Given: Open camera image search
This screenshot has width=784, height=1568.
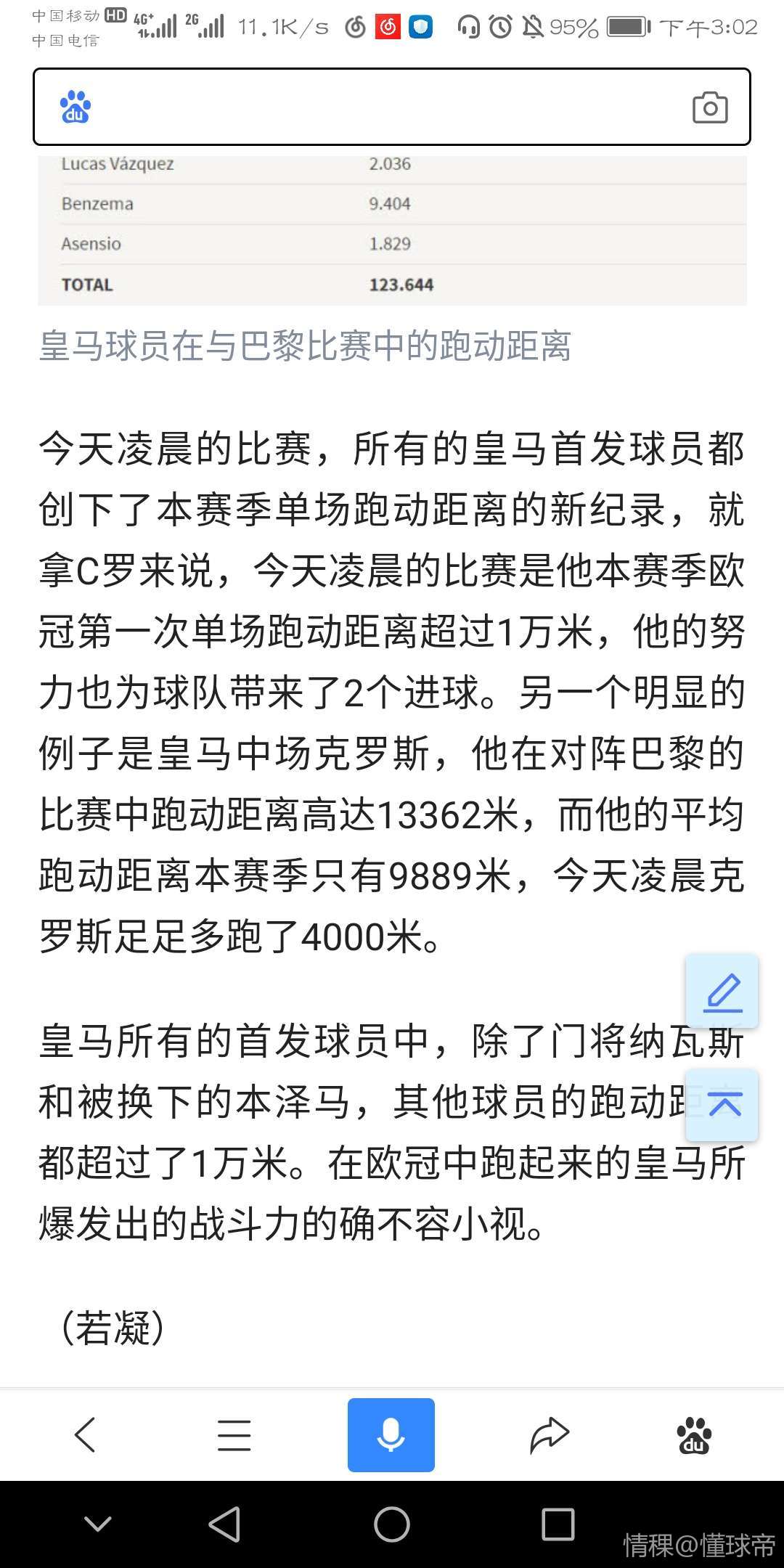Looking at the screenshot, I should 709,107.
